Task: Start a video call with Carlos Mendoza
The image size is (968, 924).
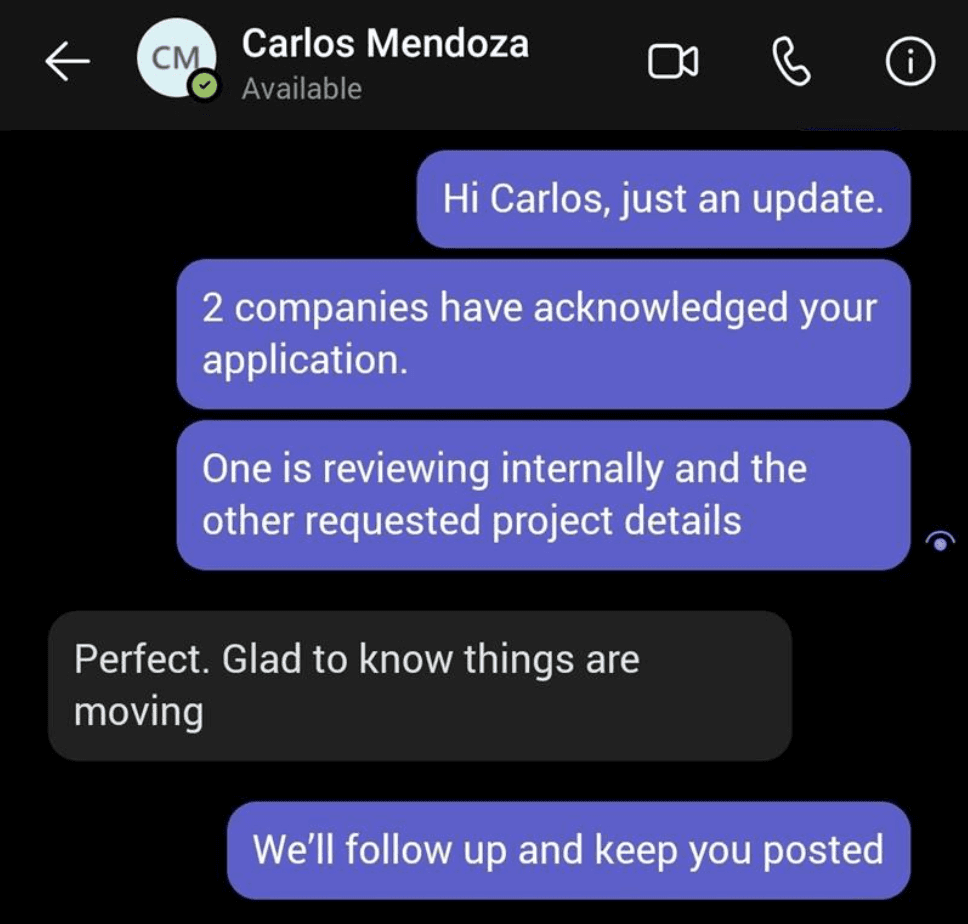Action: click(x=673, y=64)
